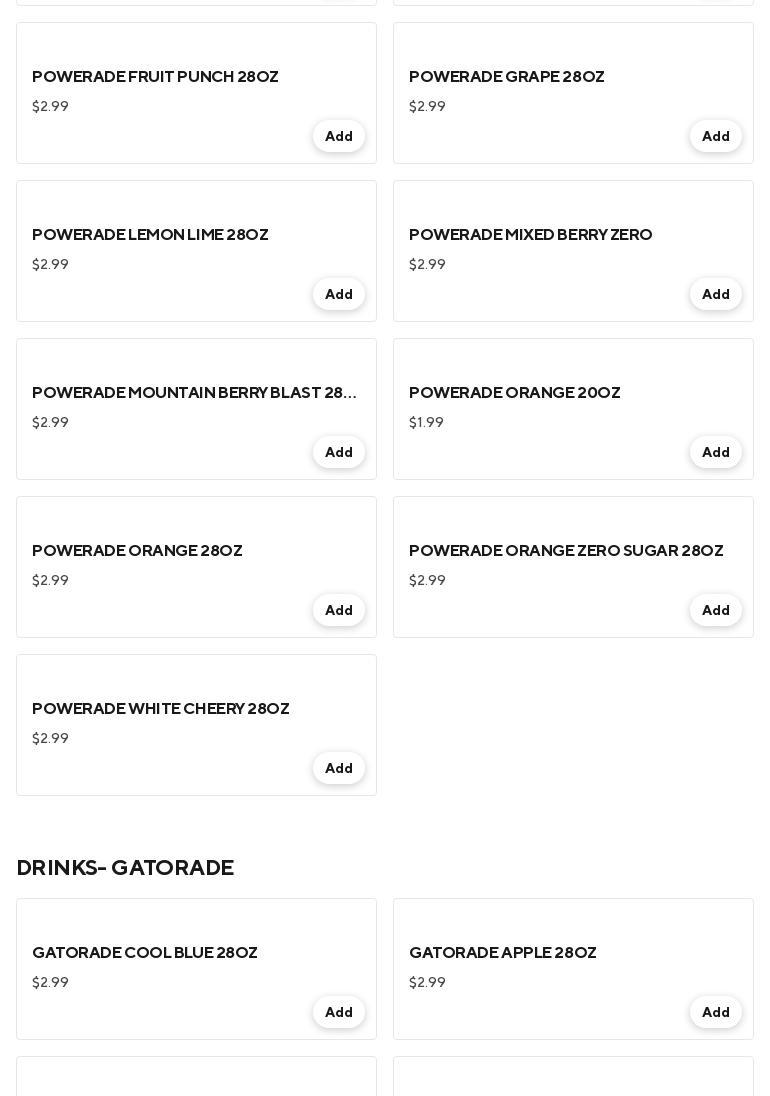Open Powerade Orange 20oz product card
The image size is (770, 1096).
pos(514,393)
